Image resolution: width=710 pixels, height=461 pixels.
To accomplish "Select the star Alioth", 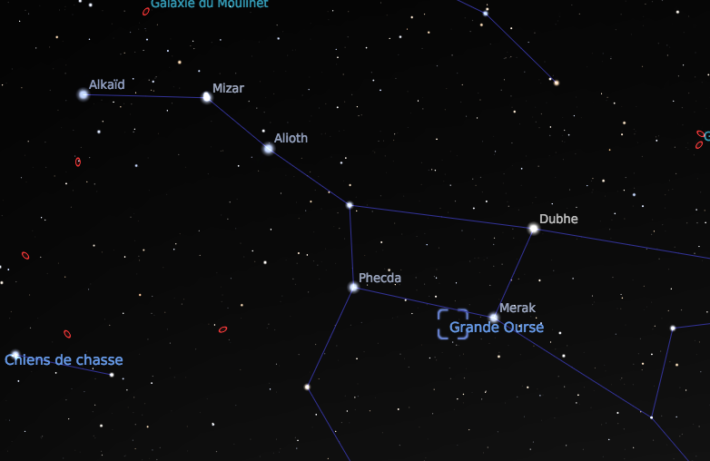I will coord(269,148).
